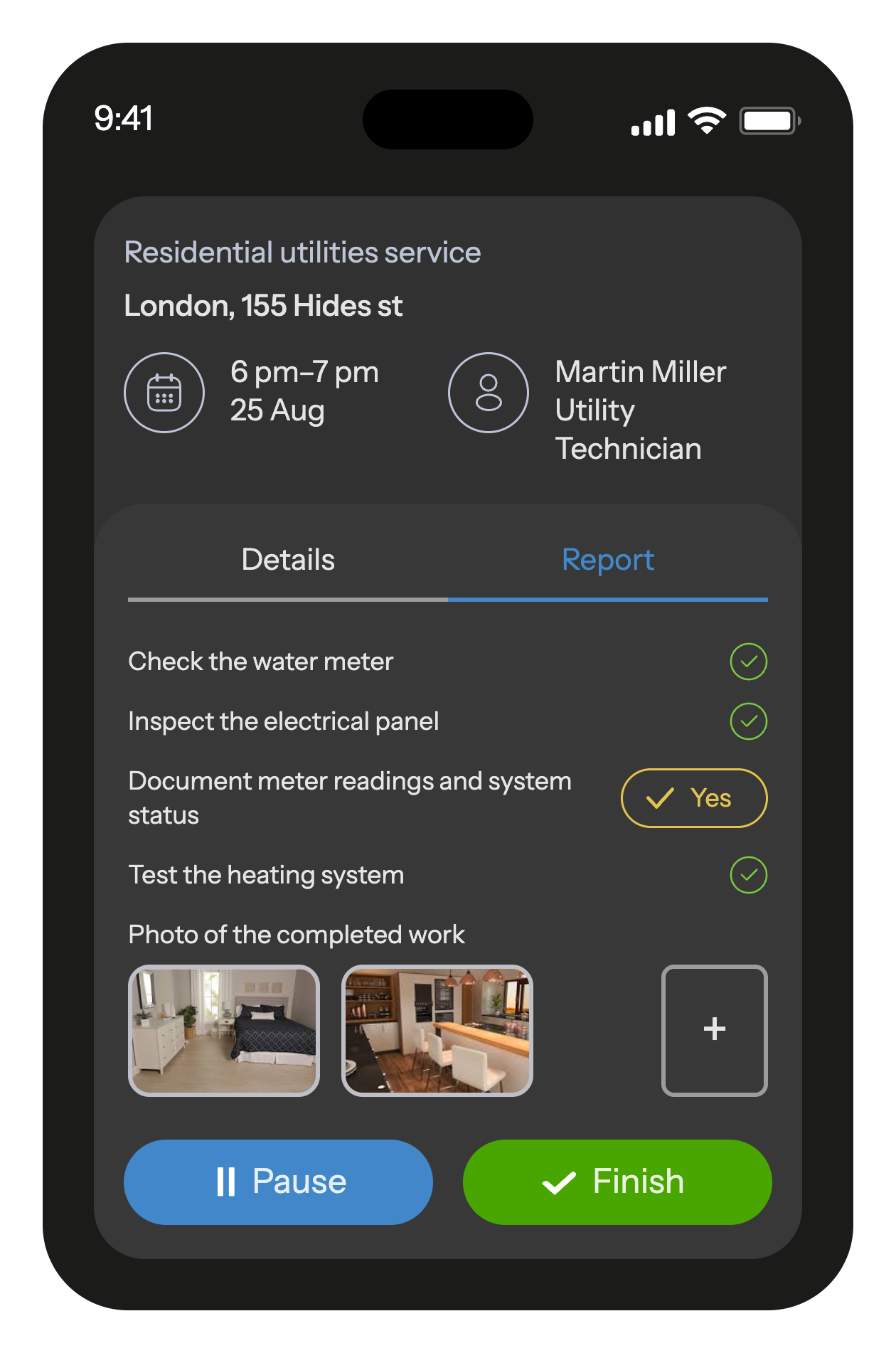896x1353 pixels.
Task: Open the kitchen photo of completed work
Action: point(437,1030)
